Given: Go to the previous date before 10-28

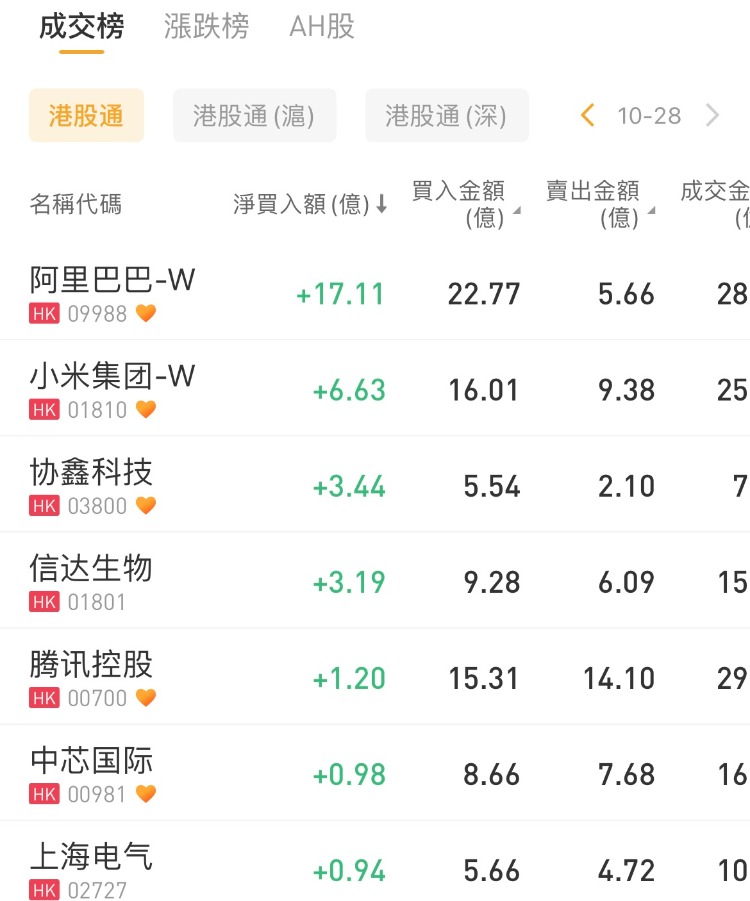Looking at the screenshot, I should click(588, 116).
